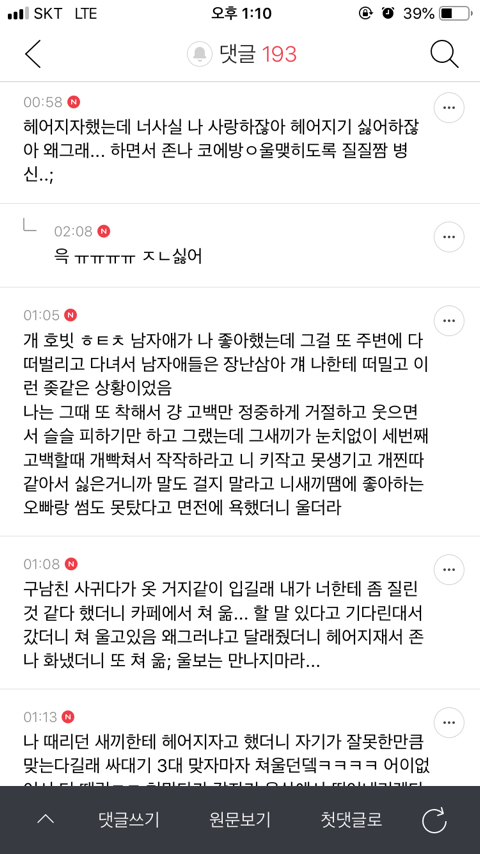Go back using the top-left arrow
Screen dimensions: 480x854
click(x=33, y=53)
